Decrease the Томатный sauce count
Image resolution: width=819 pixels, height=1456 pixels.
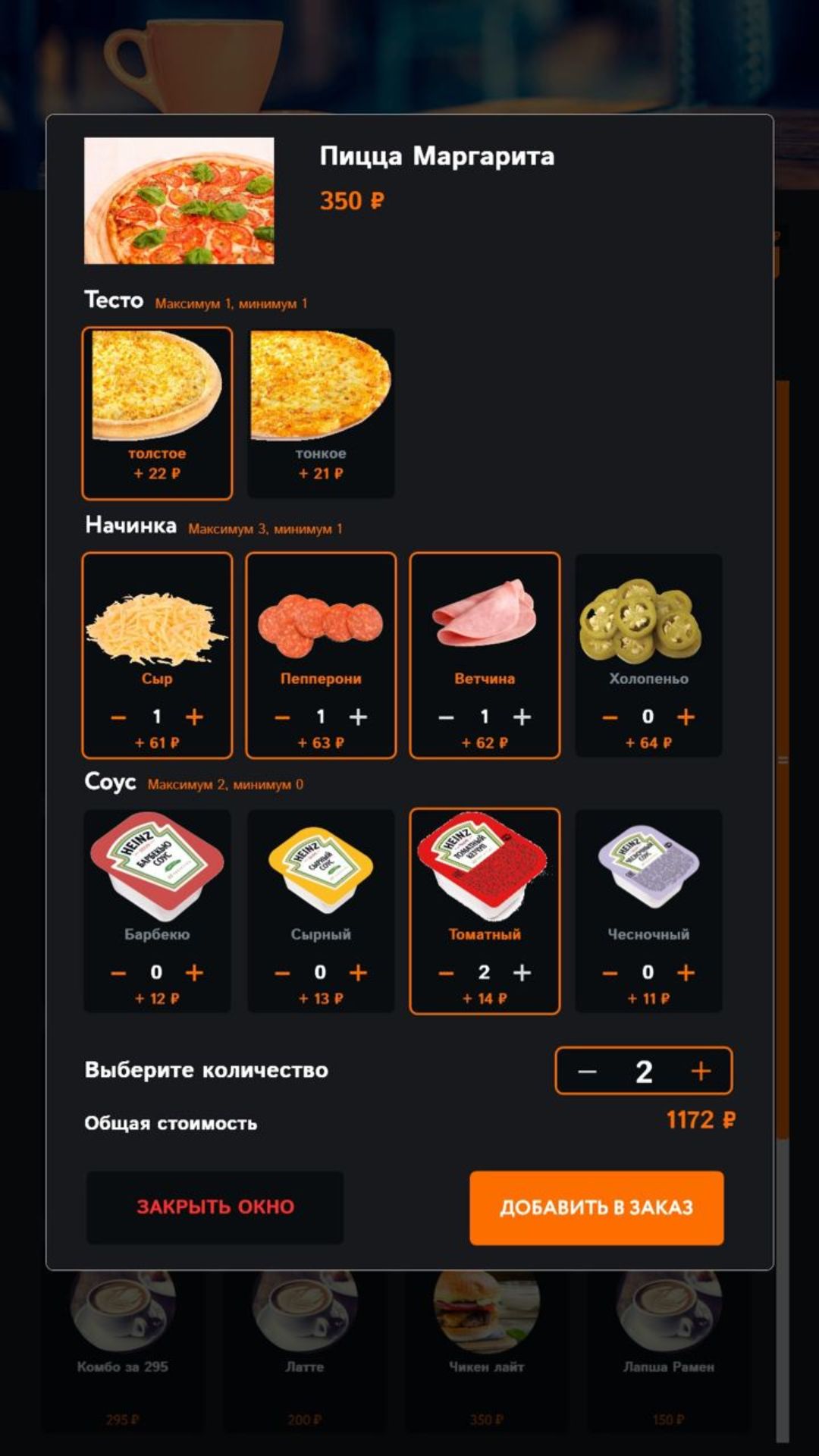click(446, 973)
